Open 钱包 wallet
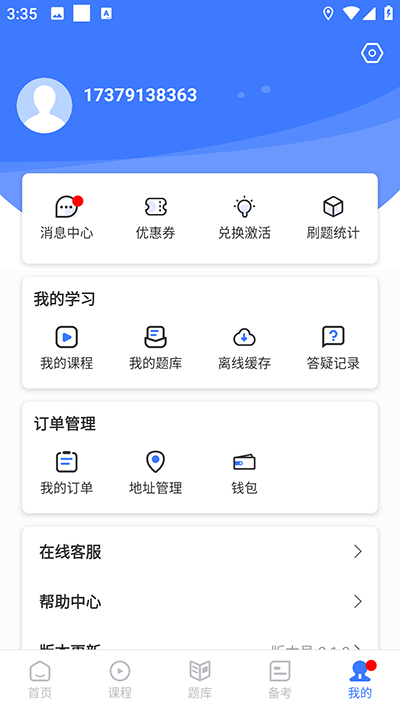Viewport: 400px width, 711px height. pyautogui.click(x=244, y=473)
